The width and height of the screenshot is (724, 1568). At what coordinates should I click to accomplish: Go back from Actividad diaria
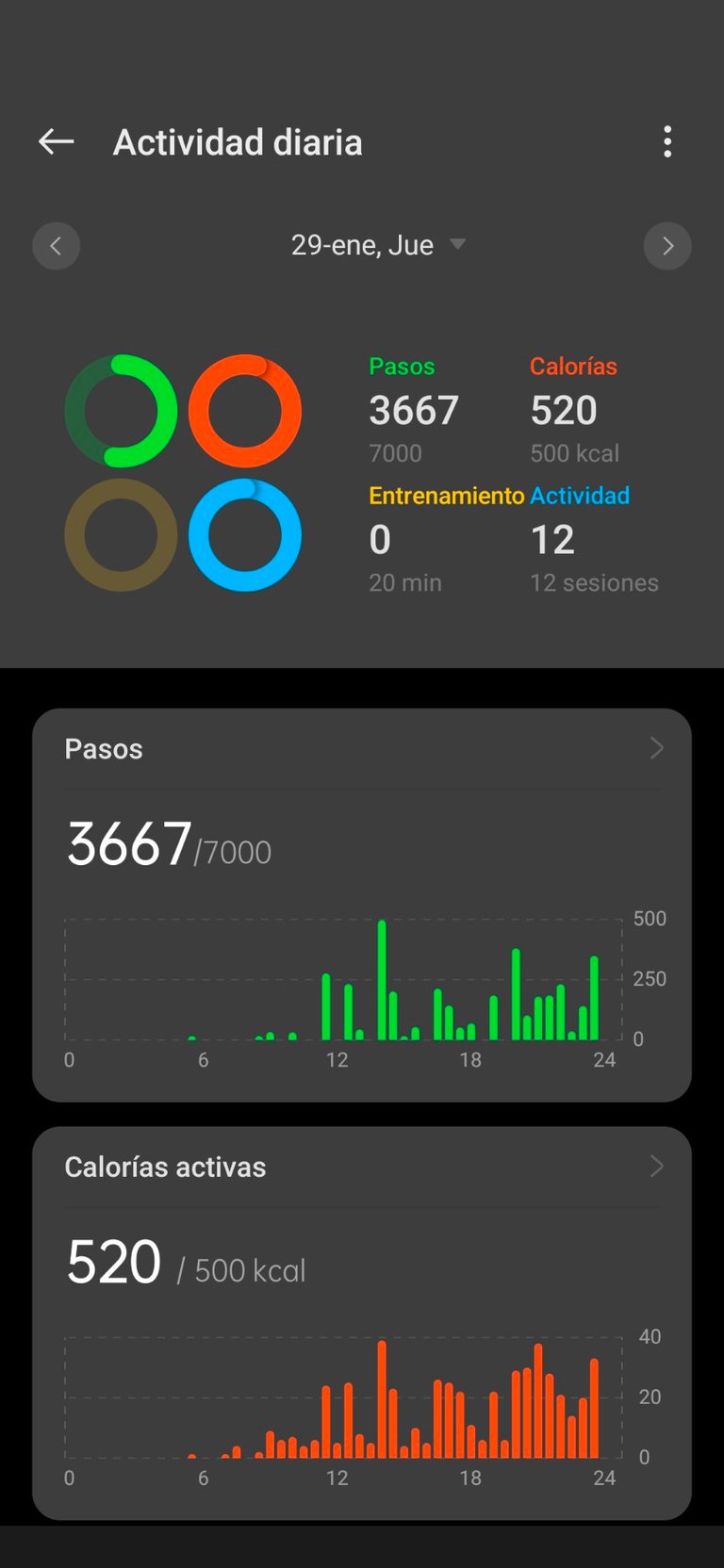coord(56,142)
